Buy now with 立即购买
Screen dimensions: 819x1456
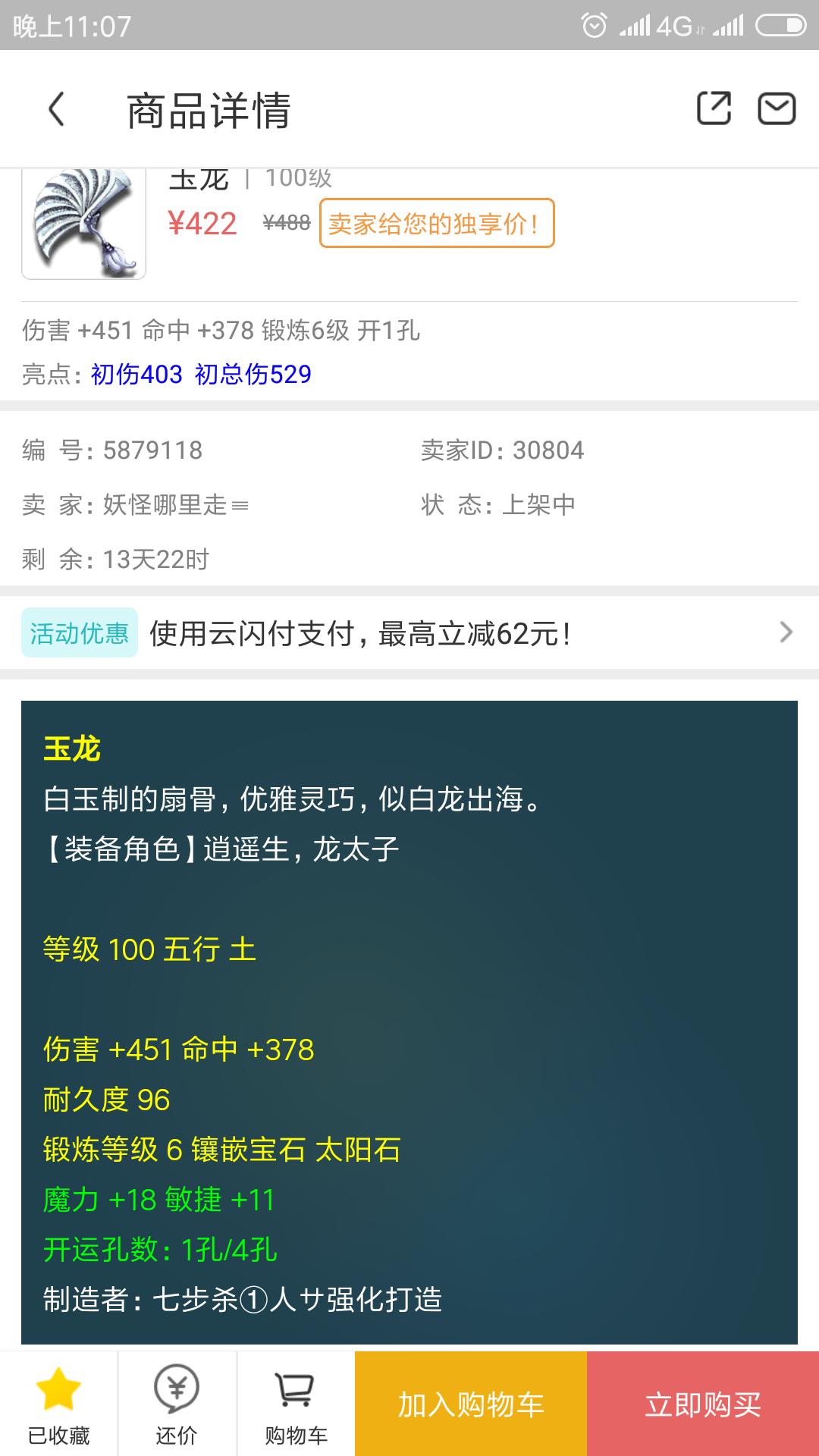[703, 1404]
